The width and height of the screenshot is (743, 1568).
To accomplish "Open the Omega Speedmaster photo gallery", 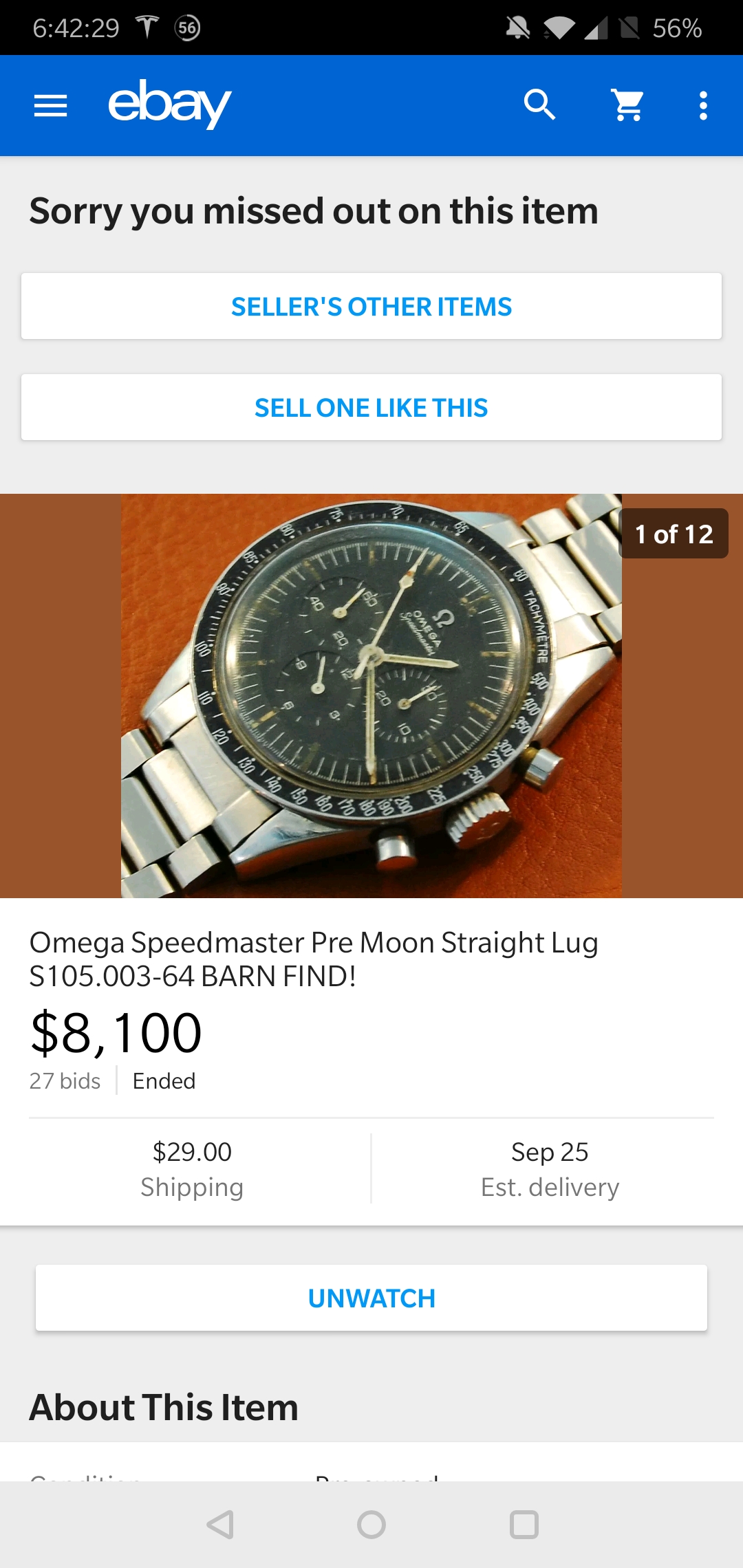I will pyautogui.click(x=371, y=695).
